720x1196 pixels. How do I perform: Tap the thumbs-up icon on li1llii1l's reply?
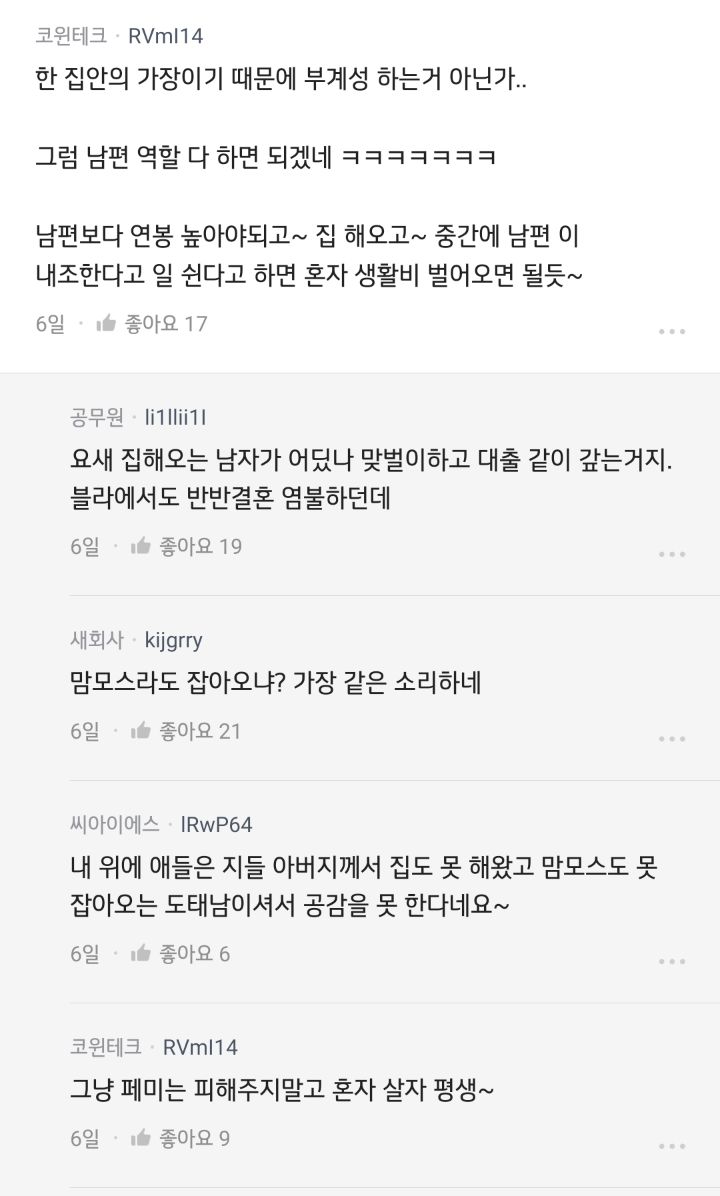pyautogui.click(x=139, y=546)
